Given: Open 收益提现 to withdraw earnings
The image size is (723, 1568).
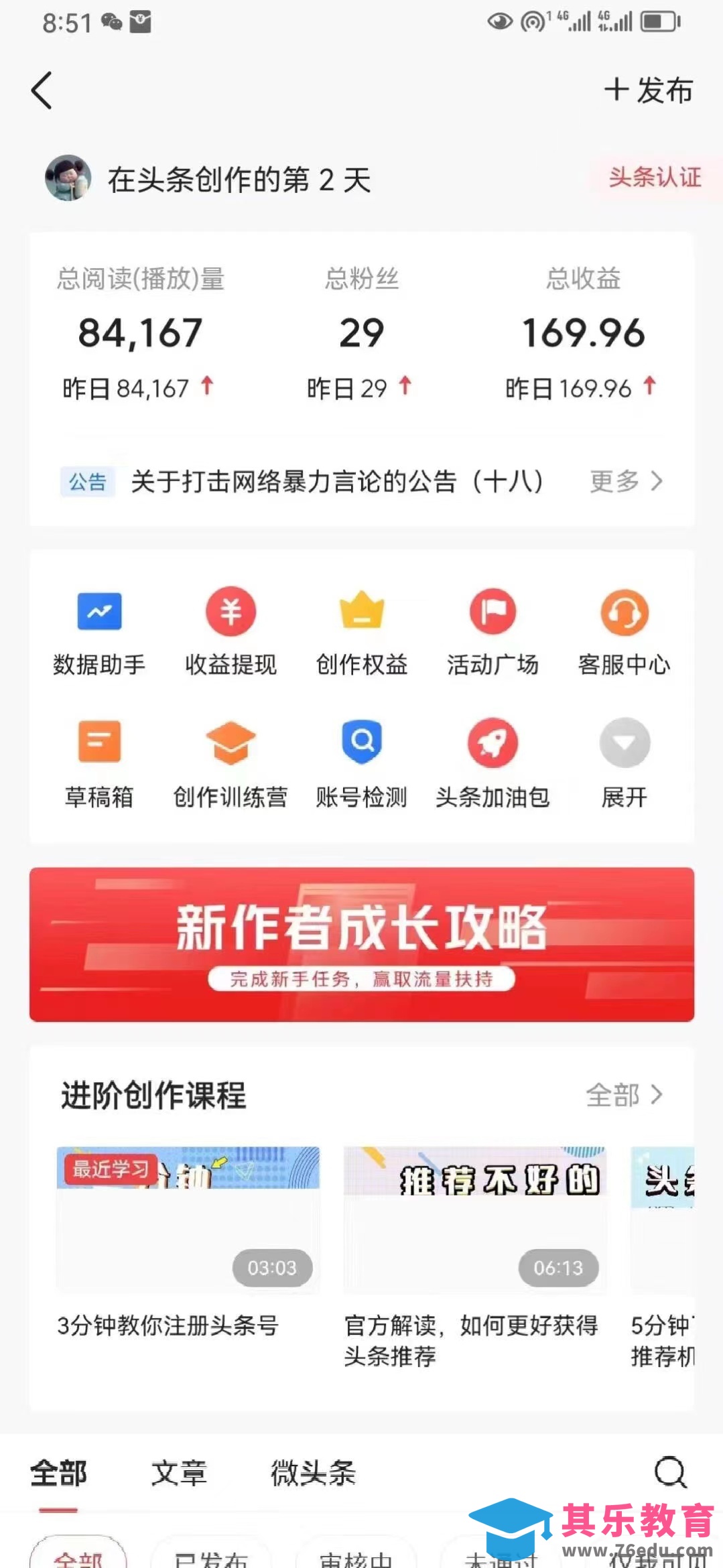Looking at the screenshot, I should 231,630.
